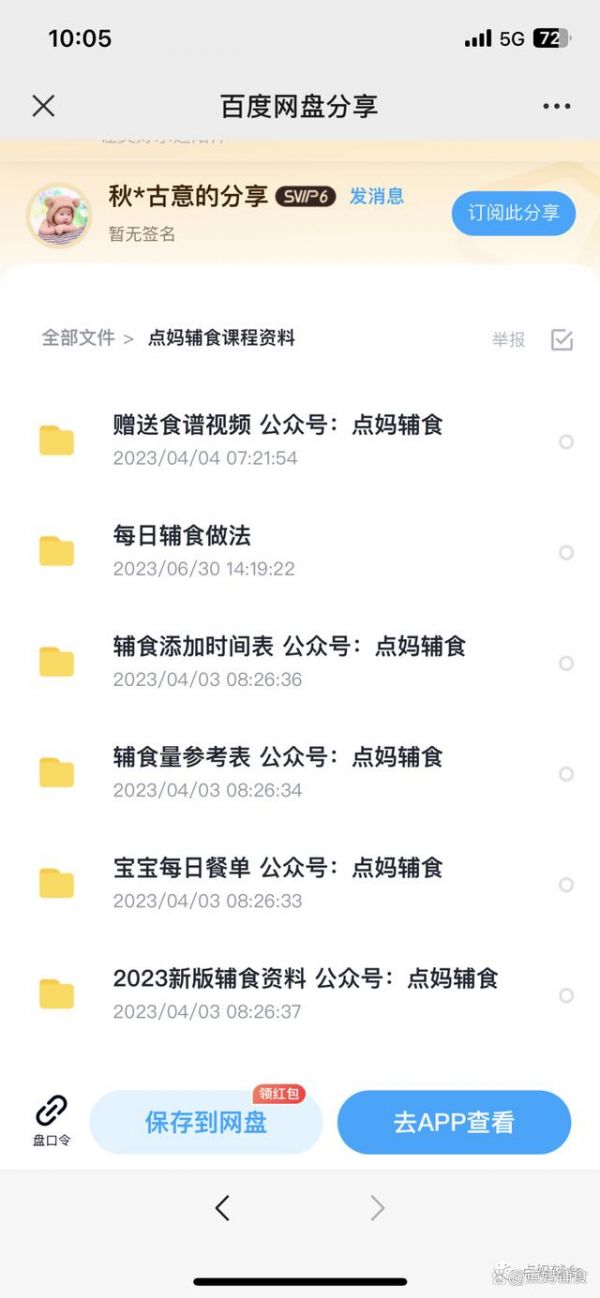Viewport: 600px width, 1298px height.
Task: Close the Baidu Netdisk share page
Action: coord(43,106)
